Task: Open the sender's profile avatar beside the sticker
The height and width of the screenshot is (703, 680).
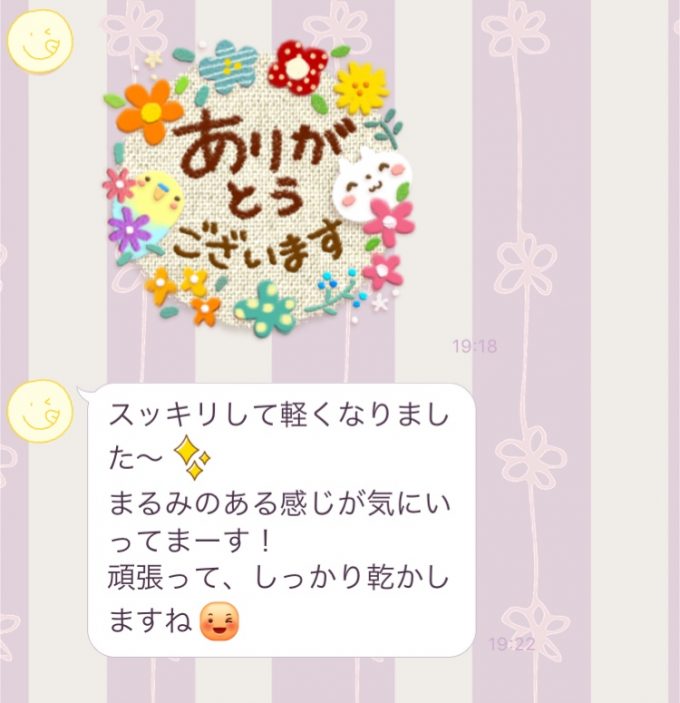Action: point(40,43)
